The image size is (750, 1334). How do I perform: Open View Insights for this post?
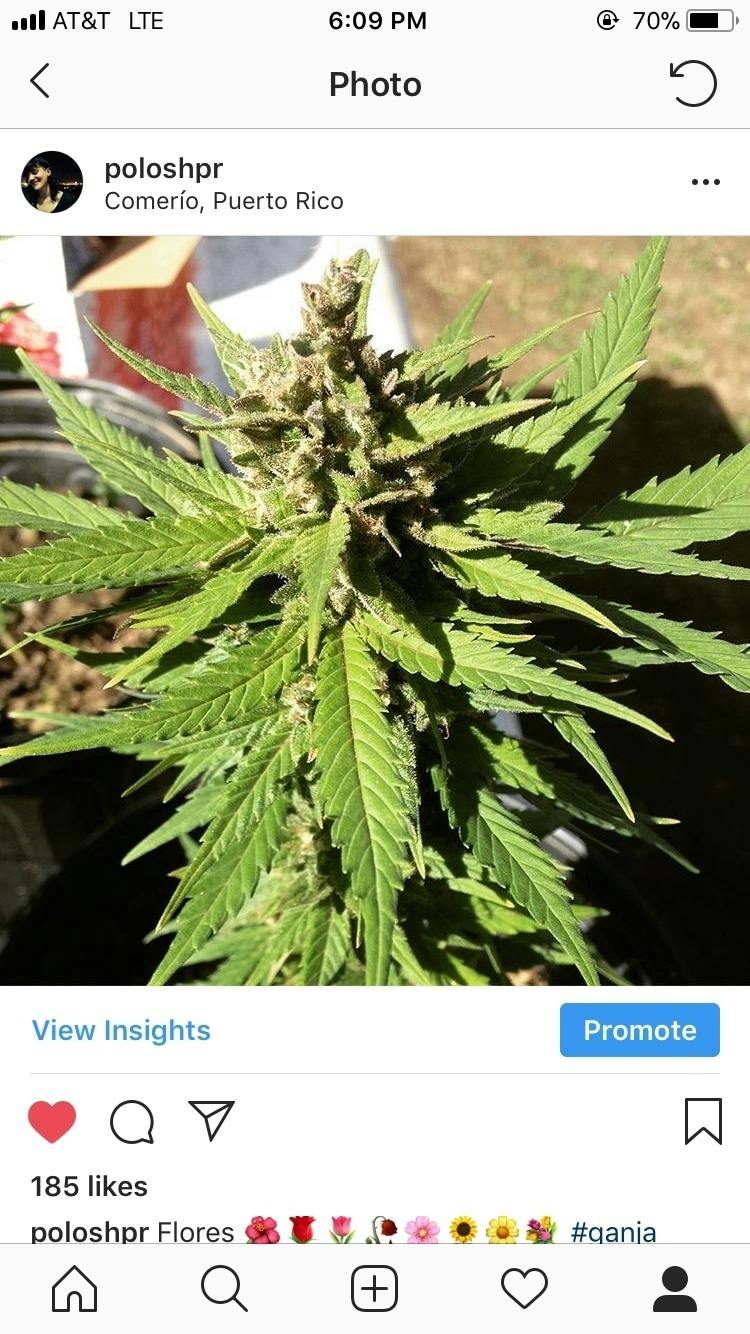tap(121, 1030)
